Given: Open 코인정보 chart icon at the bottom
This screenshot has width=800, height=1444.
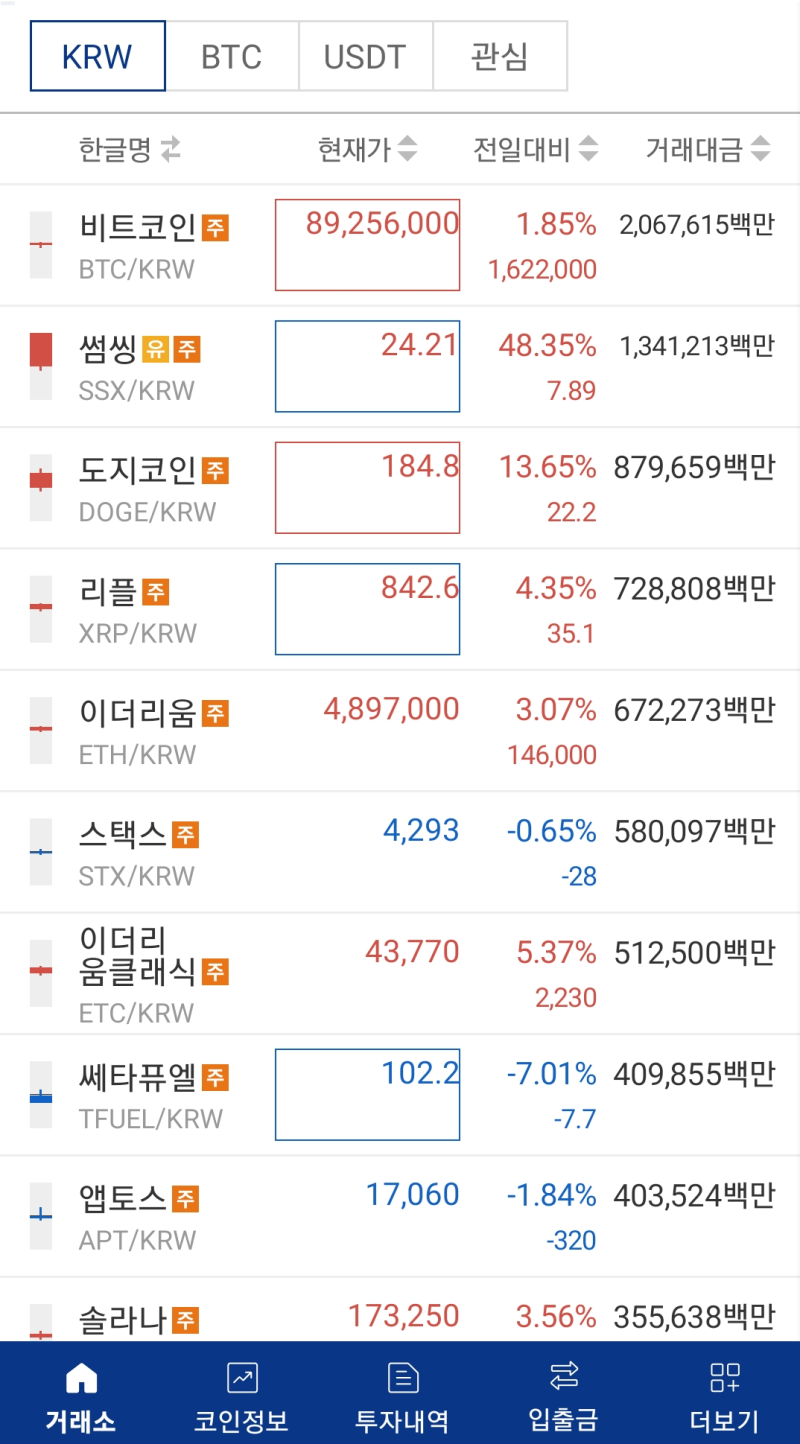Looking at the screenshot, I should [x=240, y=1392].
